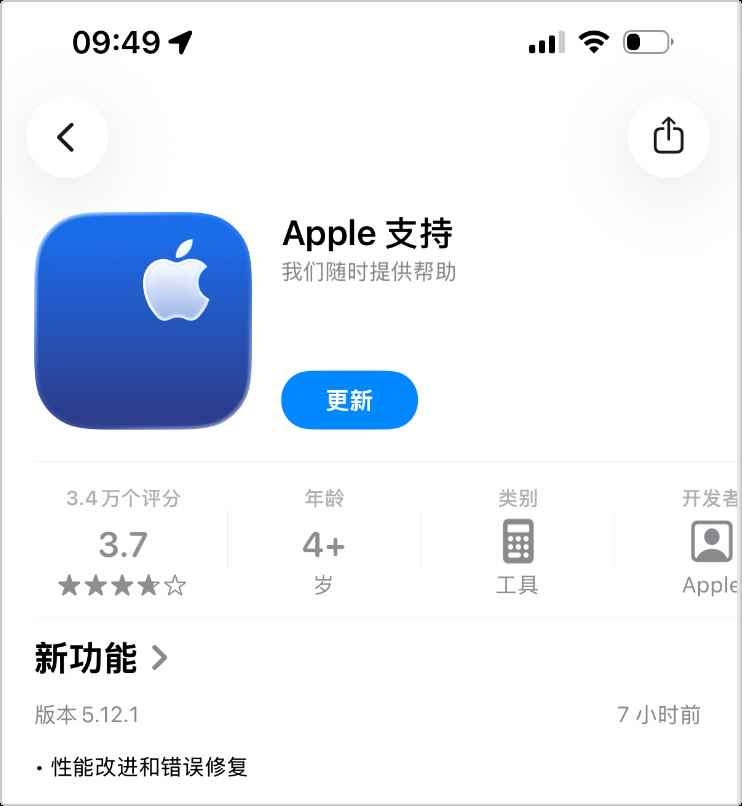The width and height of the screenshot is (742, 806).
Task: Go back to the previous page
Action: pyautogui.click(x=66, y=137)
